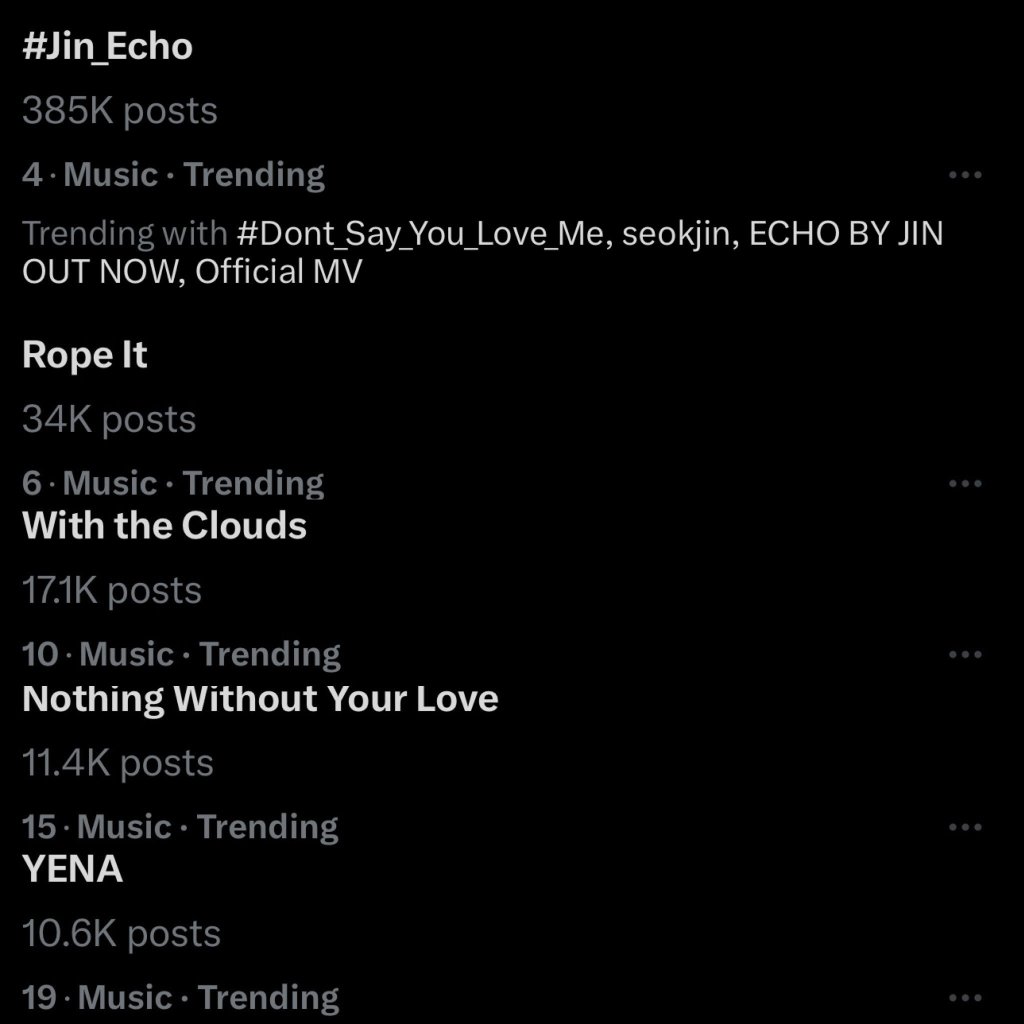Open the Rope It trend
The image size is (1024, 1024).
(x=85, y=355)
